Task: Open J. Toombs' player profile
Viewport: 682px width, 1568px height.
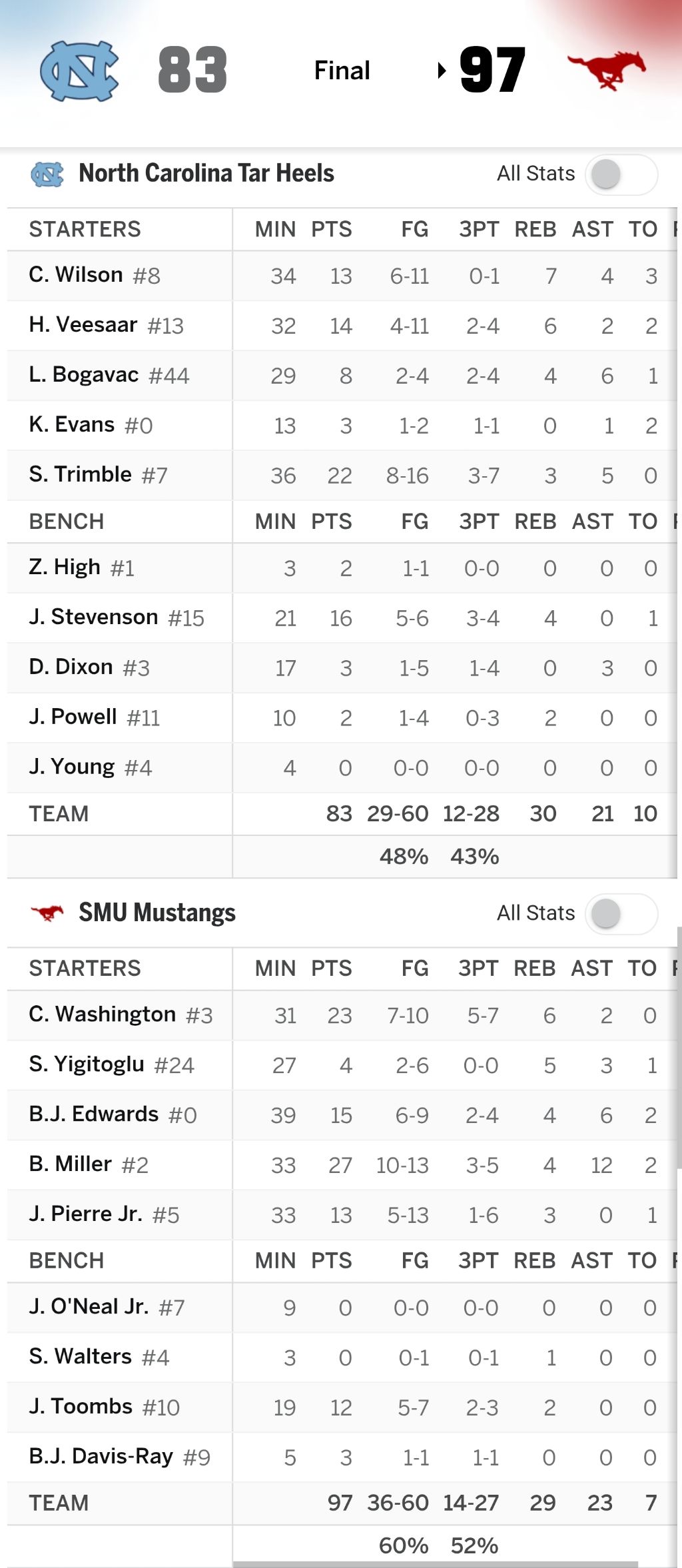Action: tap(81, 1406)
